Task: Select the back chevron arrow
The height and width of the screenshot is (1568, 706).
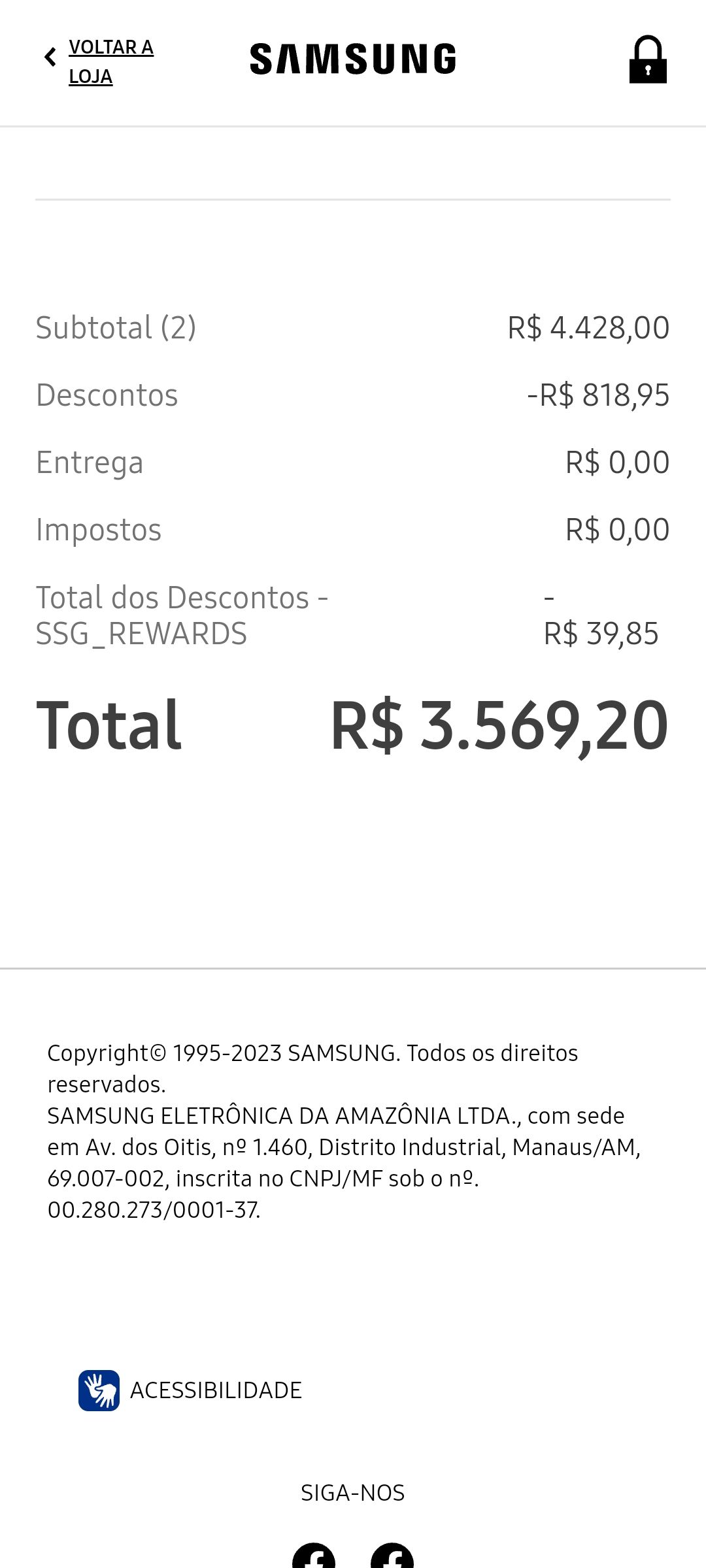Action: click(50, 57)
